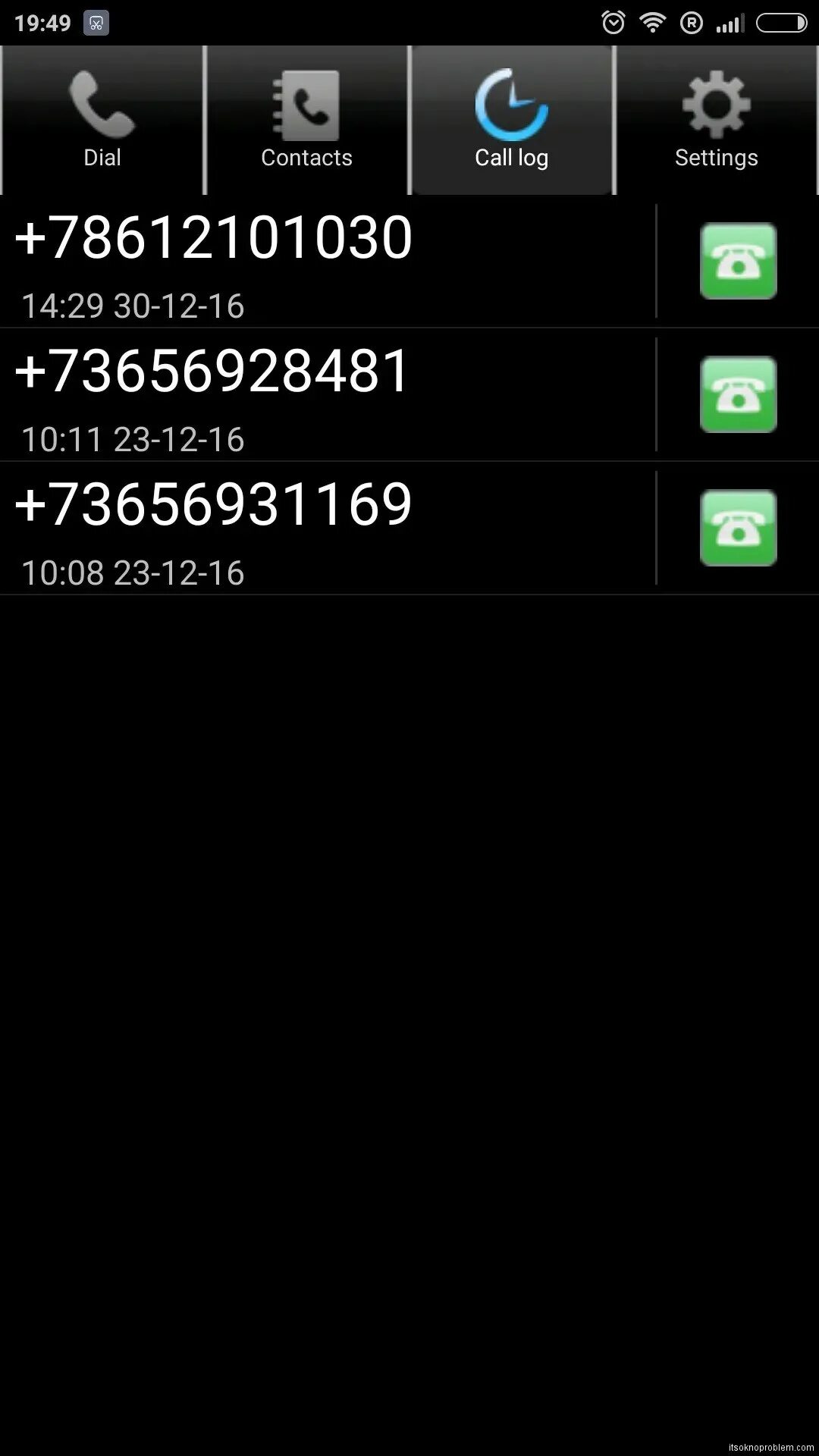Image resolution: width=819 pixels, height=1456 pixels.
Task: Go to the Settings tab
Action: click(717, 120)
